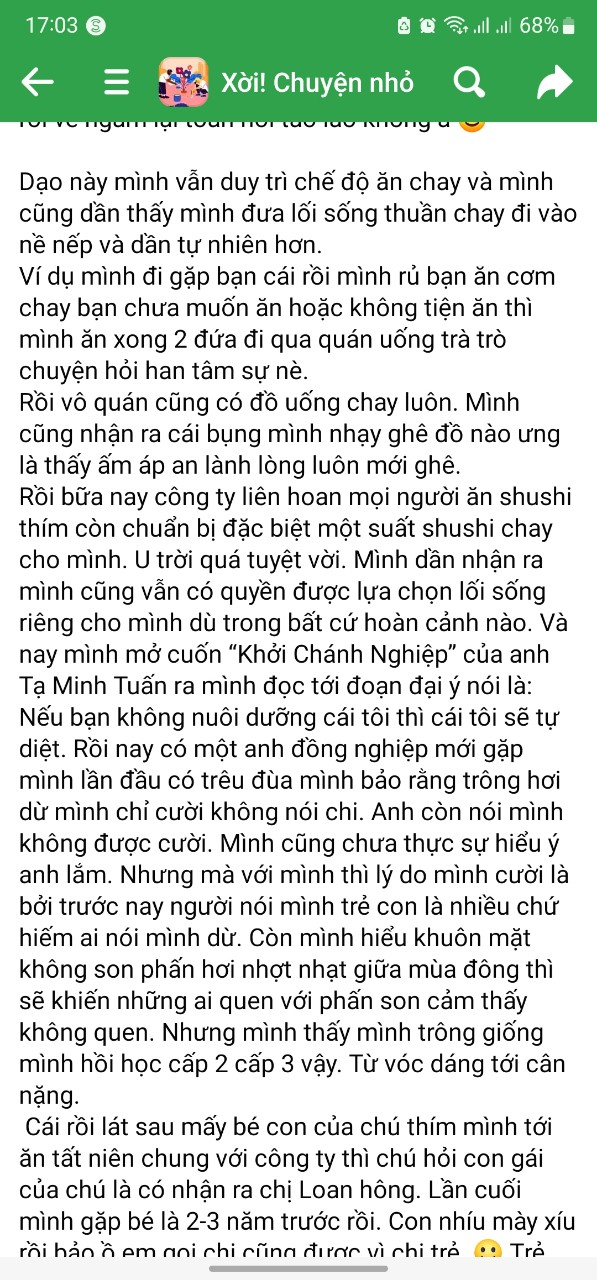This screenshot has width=597, height=1280.
Task: Open the Xời! Chuyện nhỏ group title
Action: click(x=317, y=82)
